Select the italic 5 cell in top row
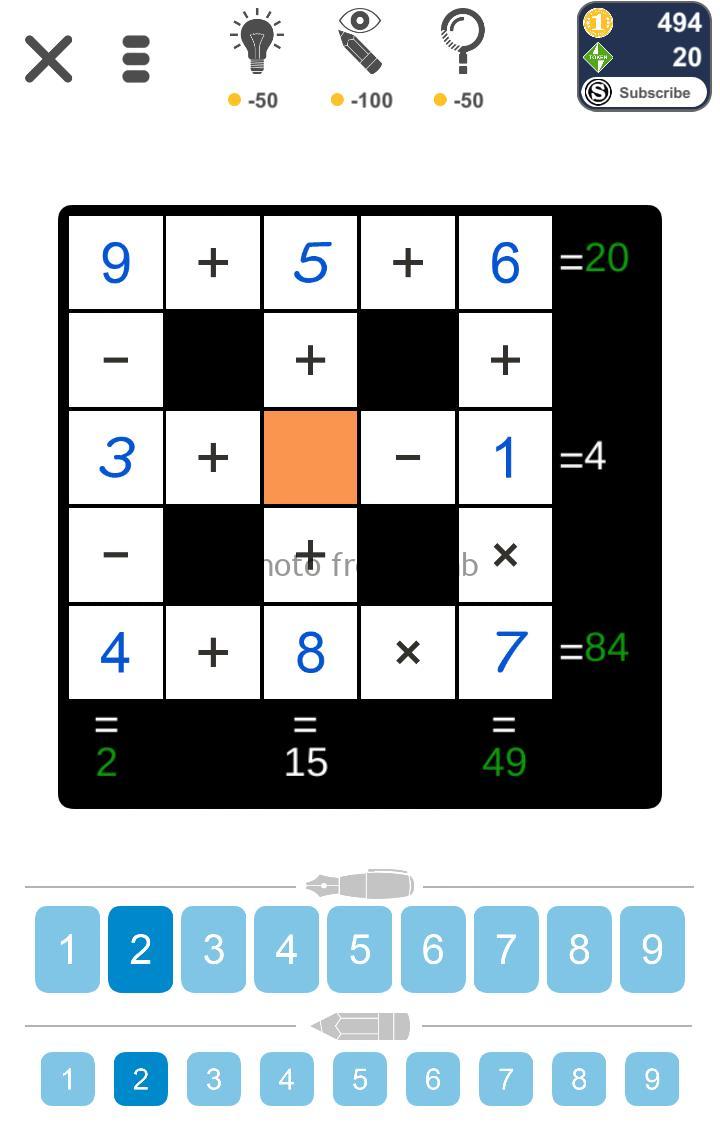This screenshot has height=1135, width=720. point(310,263)
